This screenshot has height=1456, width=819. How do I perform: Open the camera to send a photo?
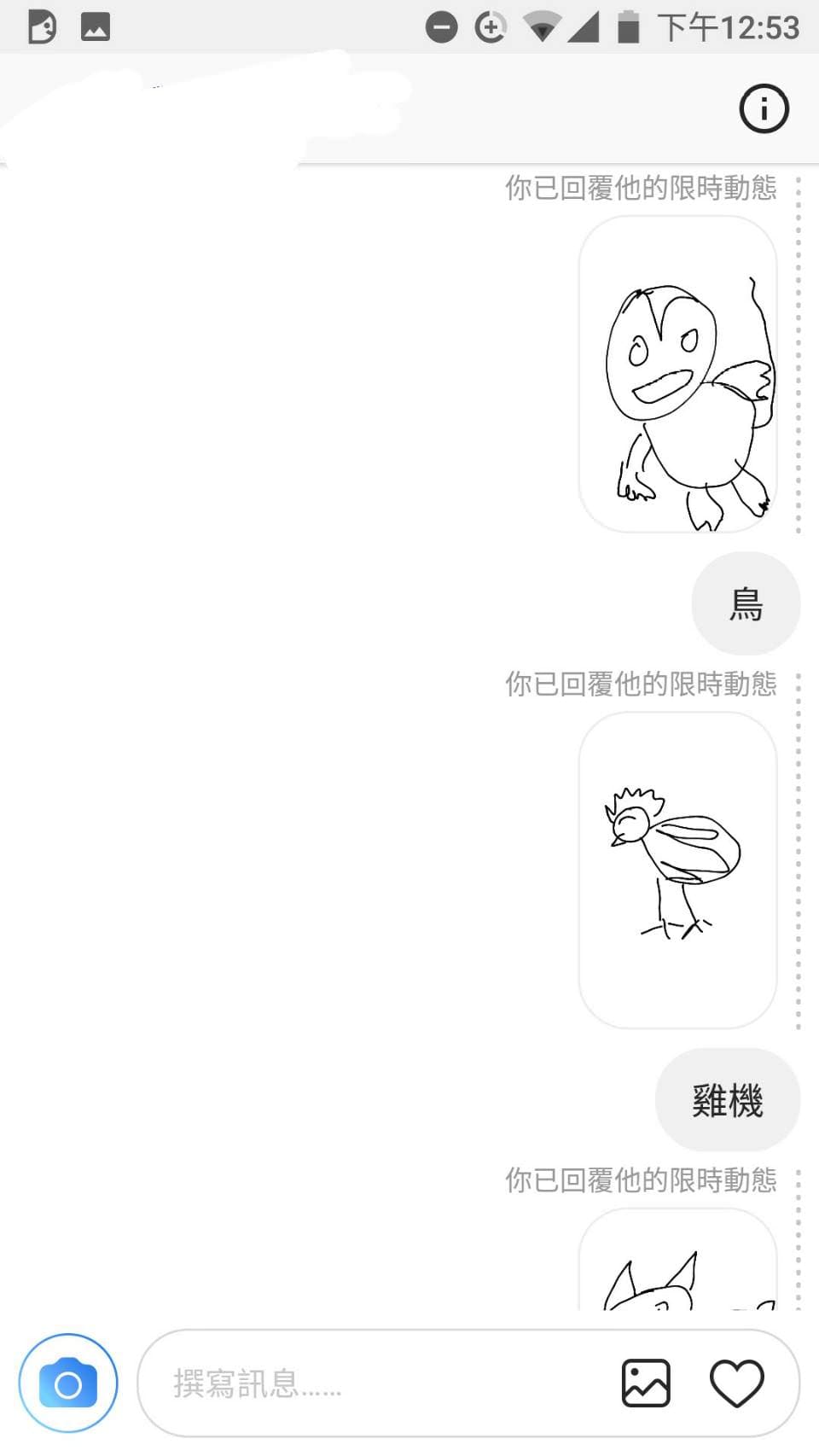pos(68,1383)
